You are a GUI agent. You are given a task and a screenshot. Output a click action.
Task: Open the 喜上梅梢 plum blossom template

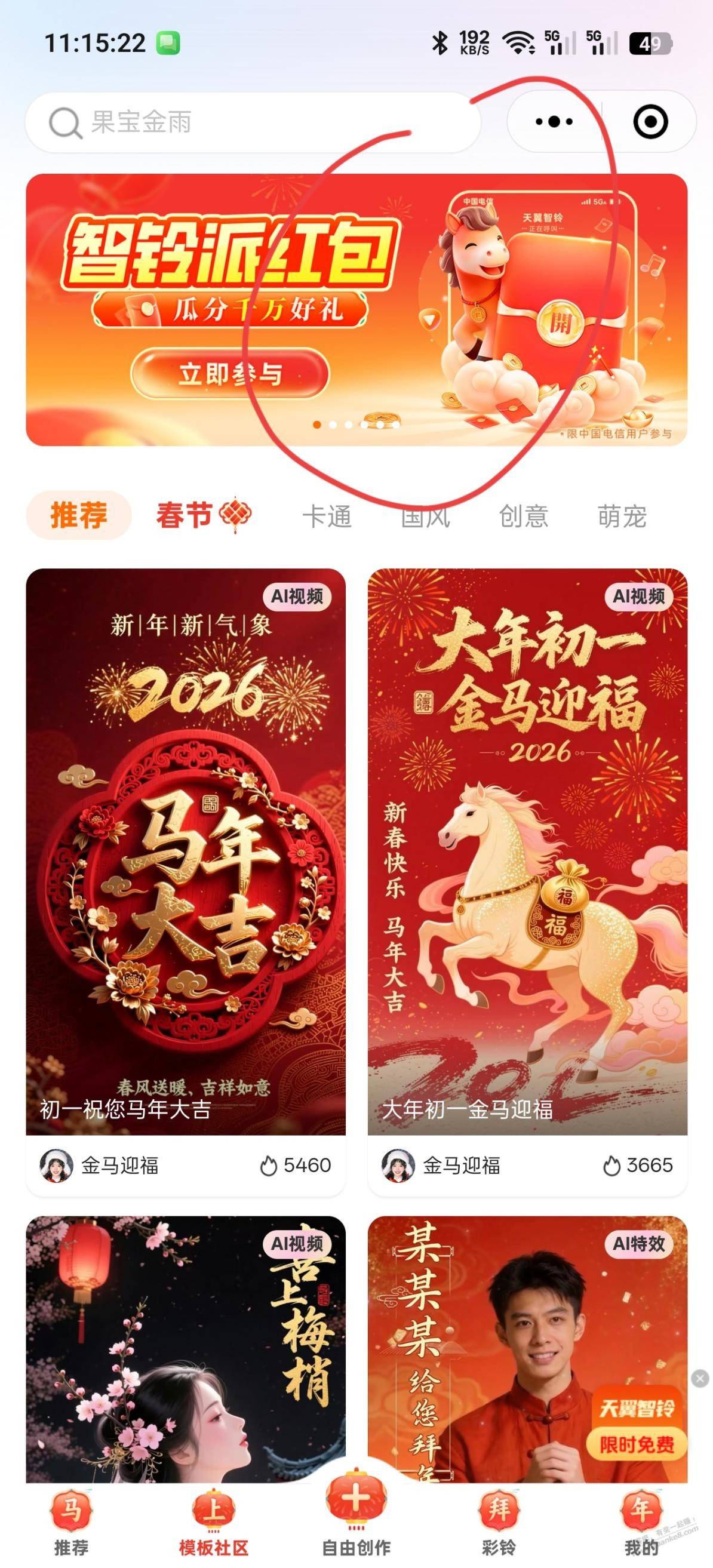(x=186, y=1345)
